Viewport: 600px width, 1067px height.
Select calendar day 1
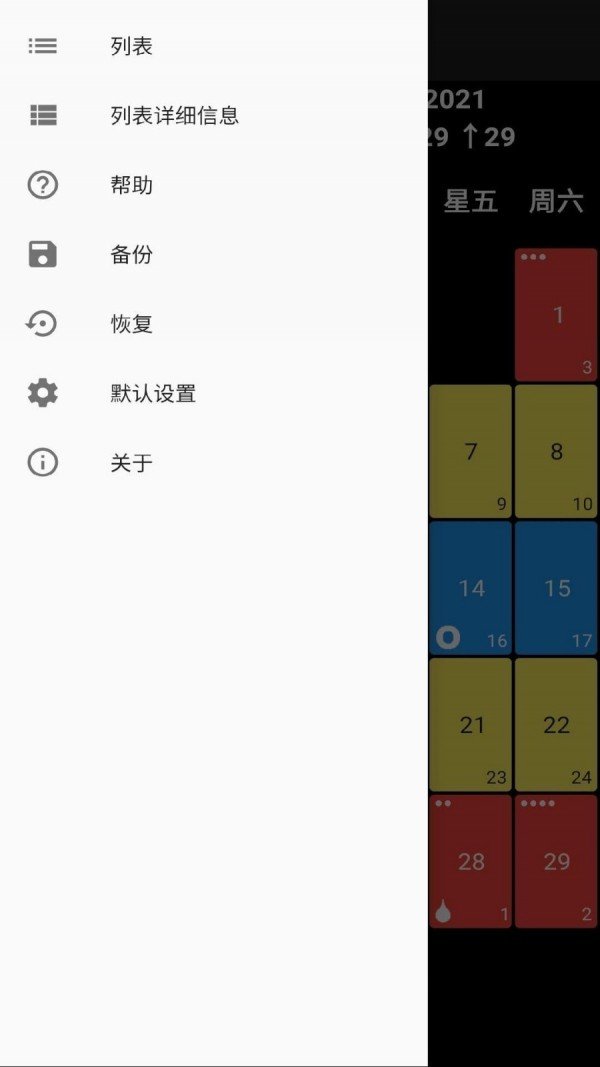pyautogui.click(x=557, y=315)
